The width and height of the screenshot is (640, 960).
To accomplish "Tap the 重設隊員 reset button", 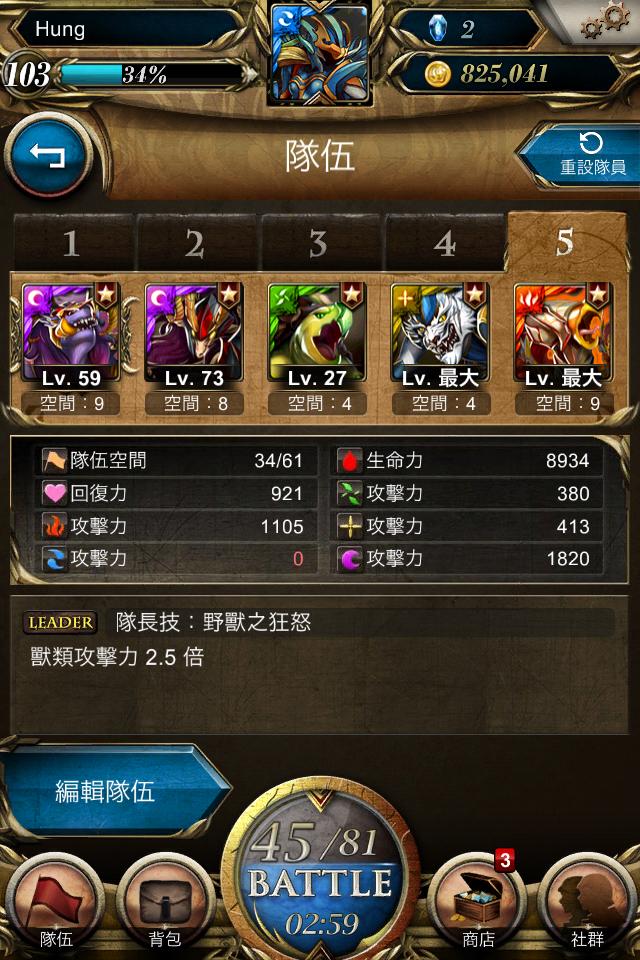I will coord(582,154).
